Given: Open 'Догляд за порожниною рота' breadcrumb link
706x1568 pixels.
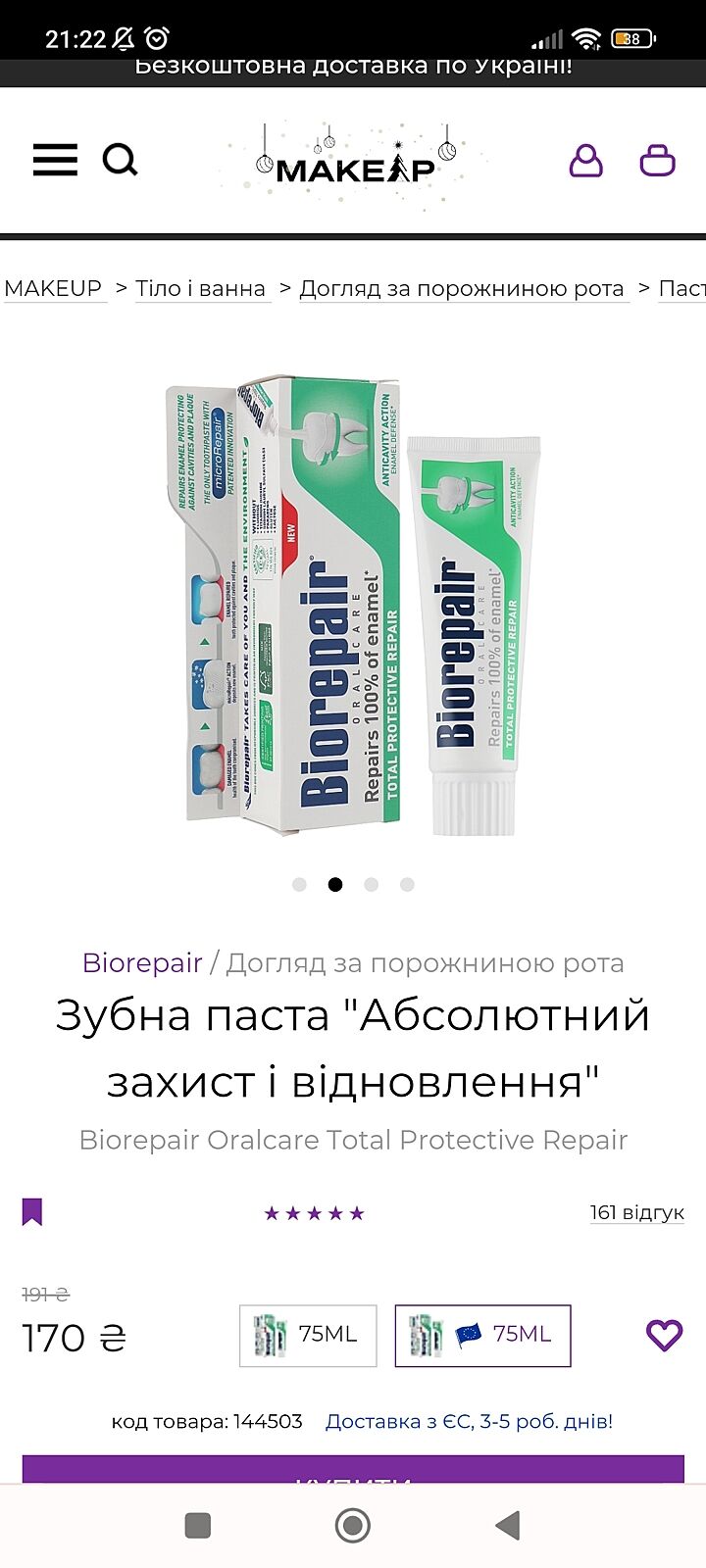Looking at the screenshot, I should [462, 288].
